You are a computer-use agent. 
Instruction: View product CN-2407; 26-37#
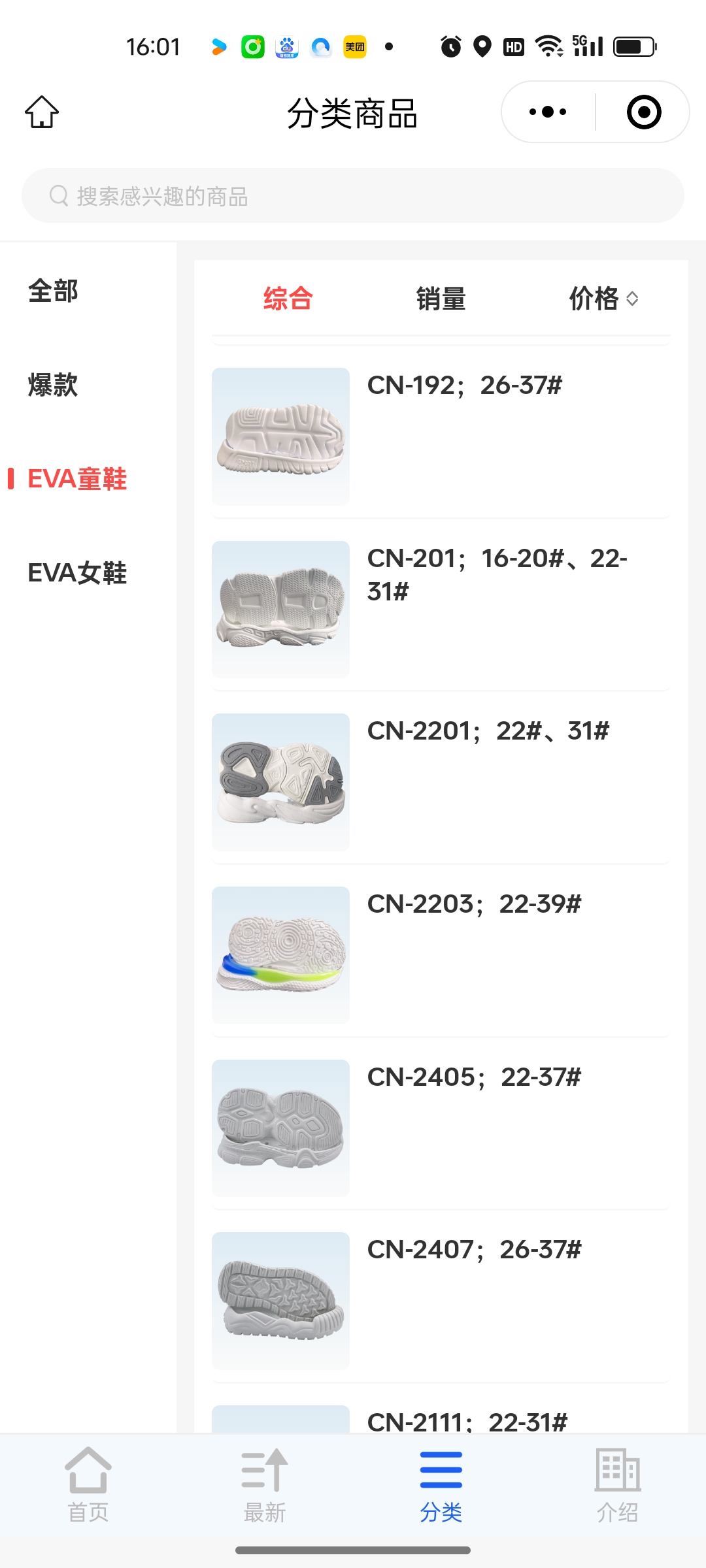[x=441, y=1300]
